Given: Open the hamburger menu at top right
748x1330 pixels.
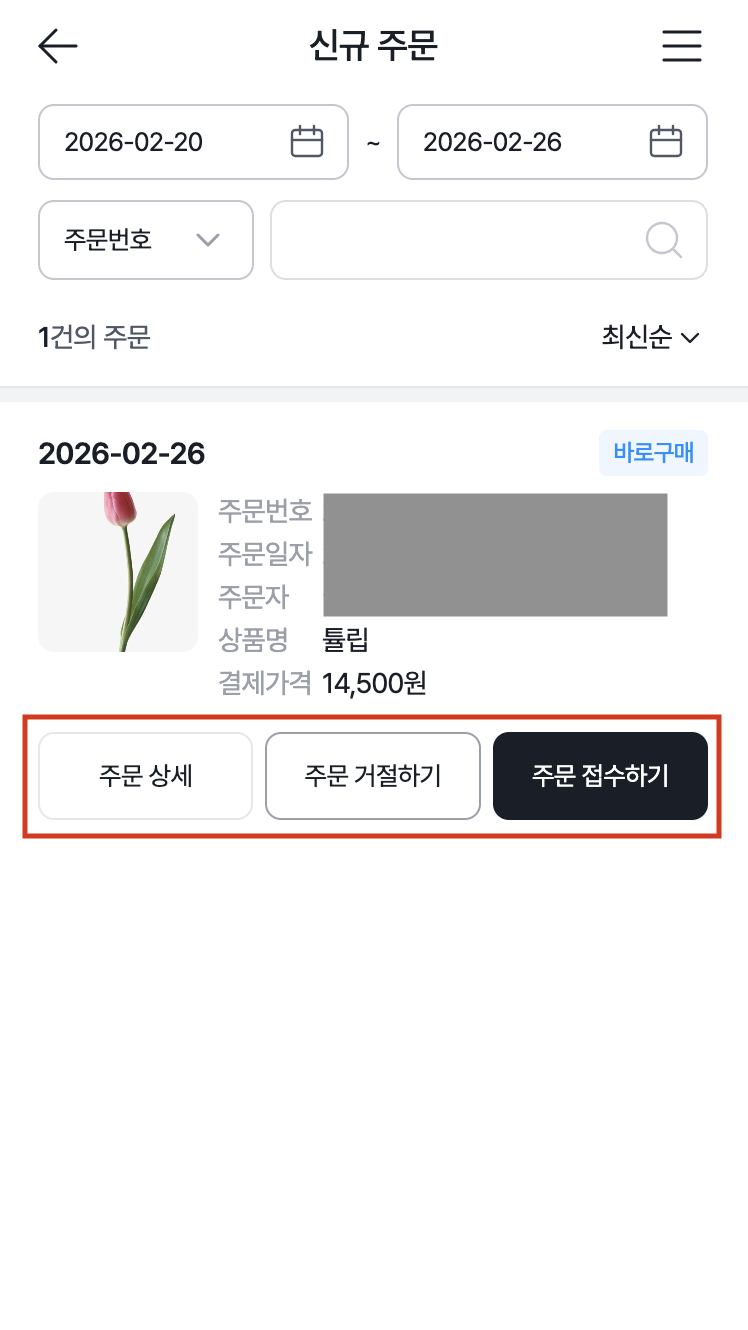Looking at the screenshot, I should pos(682,46).
